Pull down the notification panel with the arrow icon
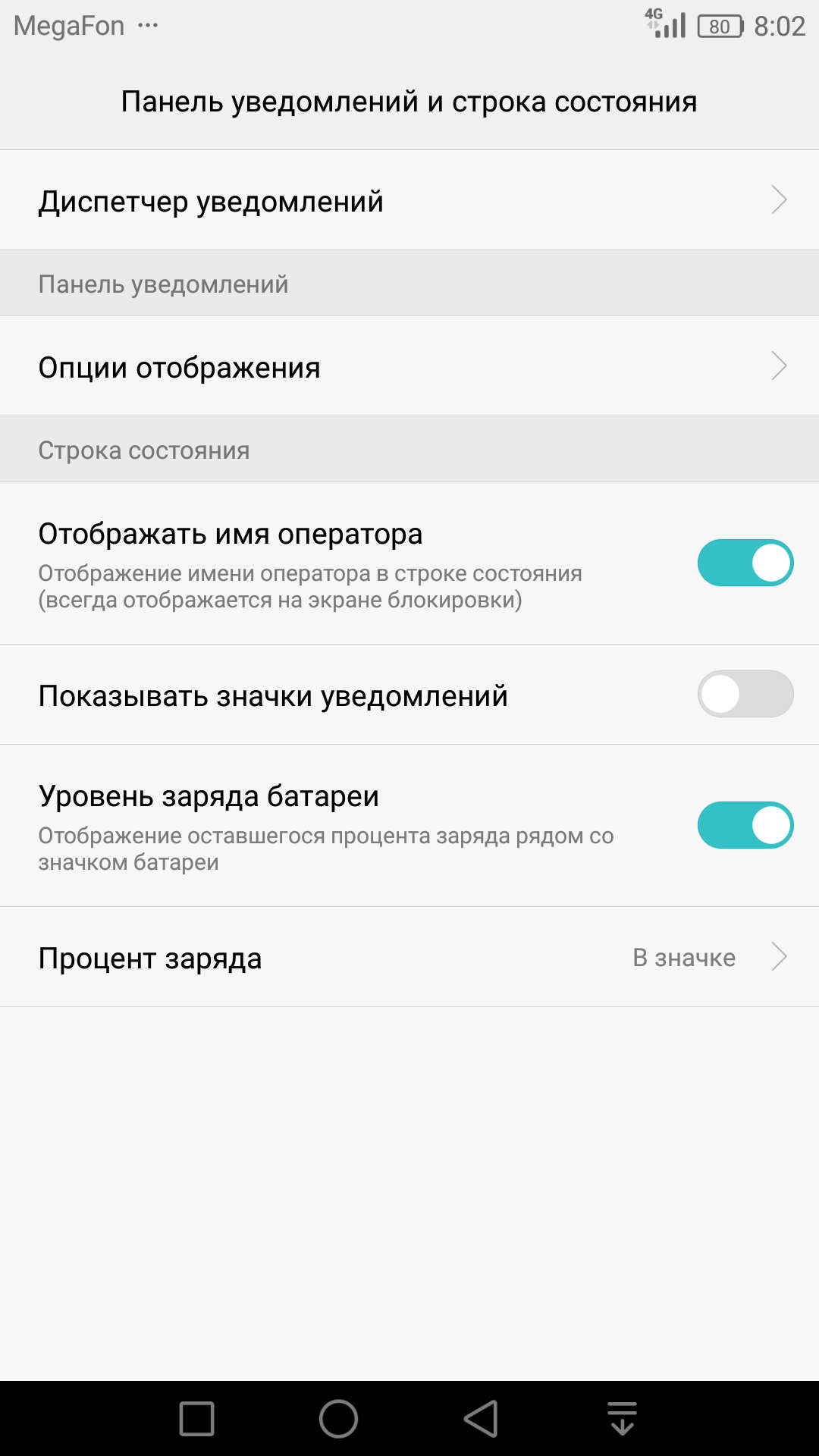Image resolution: width=819 pixels, height=1456 pixels. 622,1419
